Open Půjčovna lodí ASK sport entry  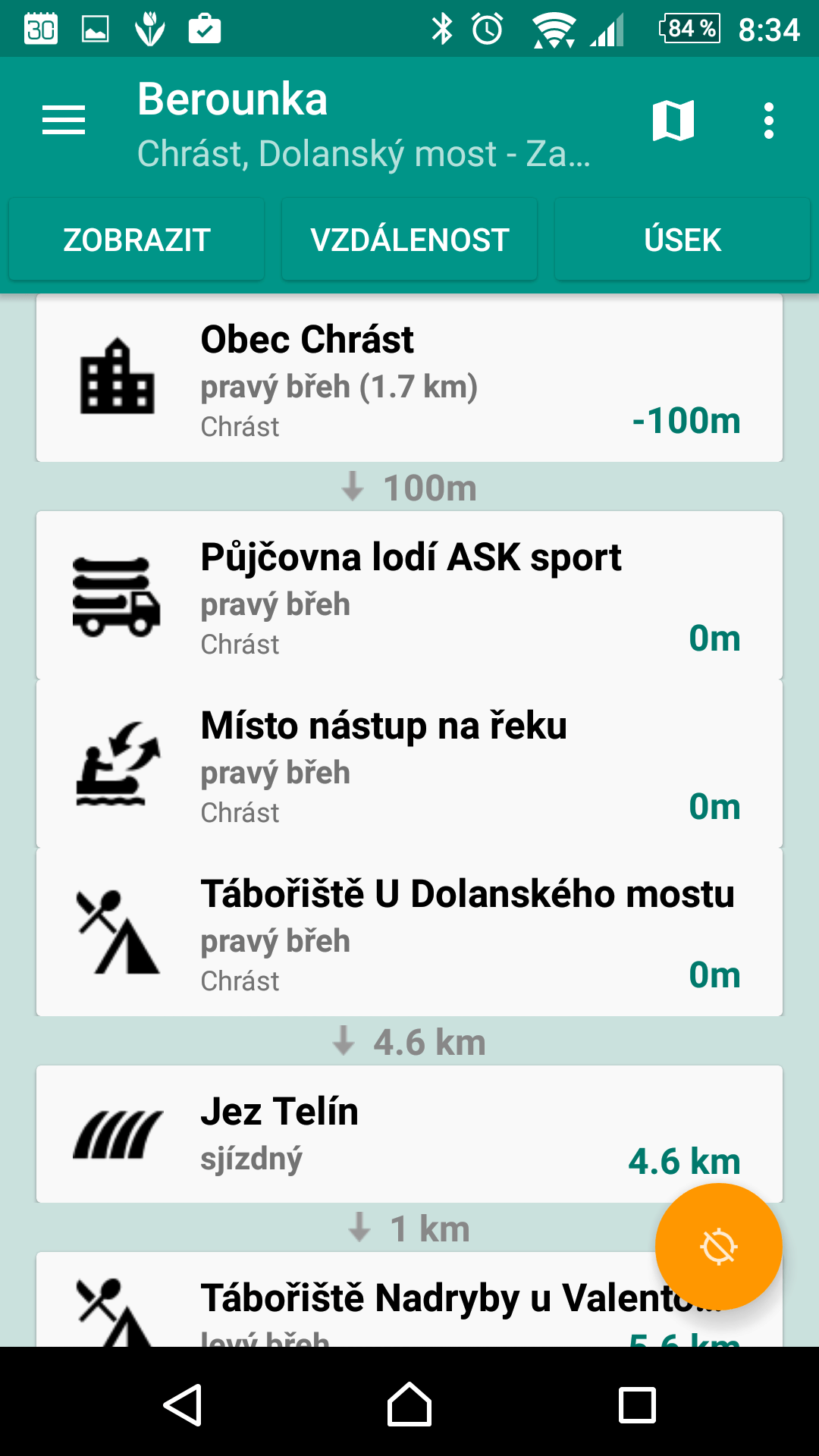click(x=409, y=595)
